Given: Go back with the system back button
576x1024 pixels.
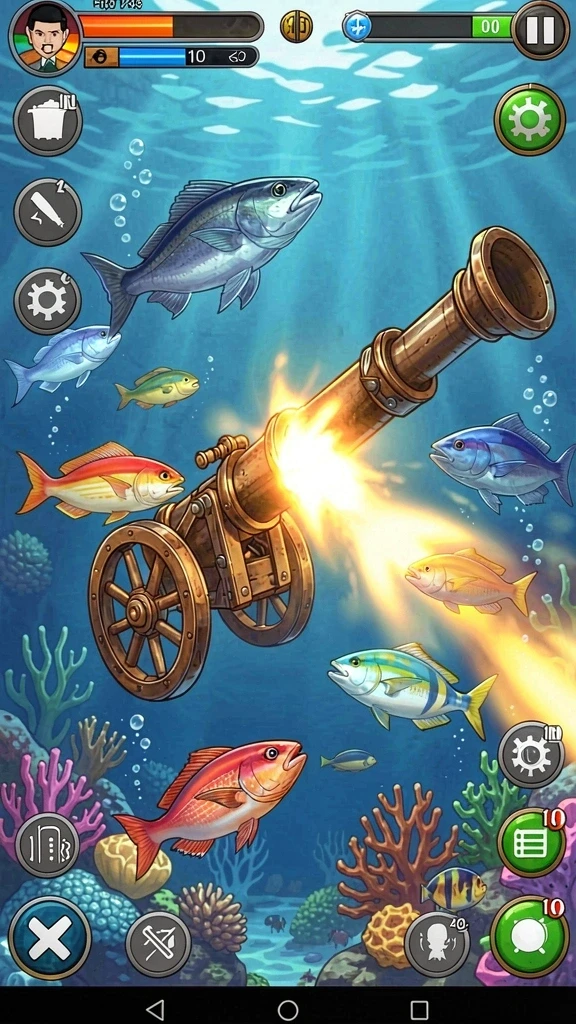Looking at the screenshot, I should (x=155, y=1010).
